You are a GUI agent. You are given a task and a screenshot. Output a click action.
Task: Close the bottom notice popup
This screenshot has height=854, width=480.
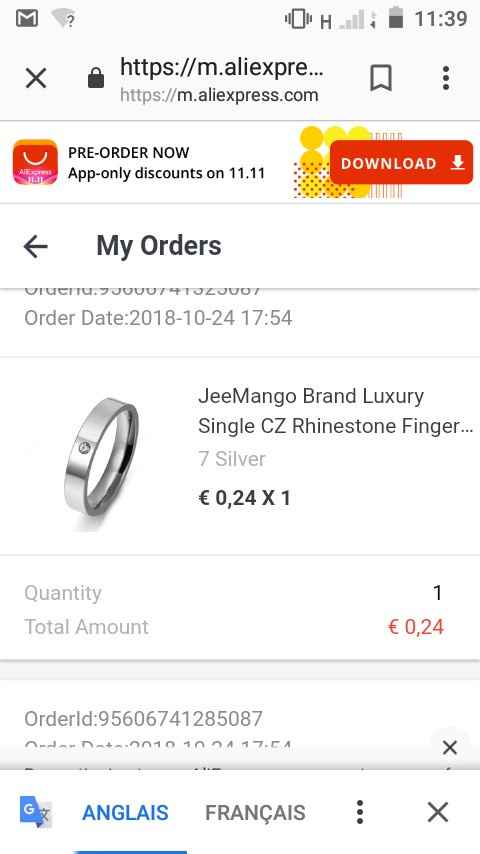coord(449,748)
